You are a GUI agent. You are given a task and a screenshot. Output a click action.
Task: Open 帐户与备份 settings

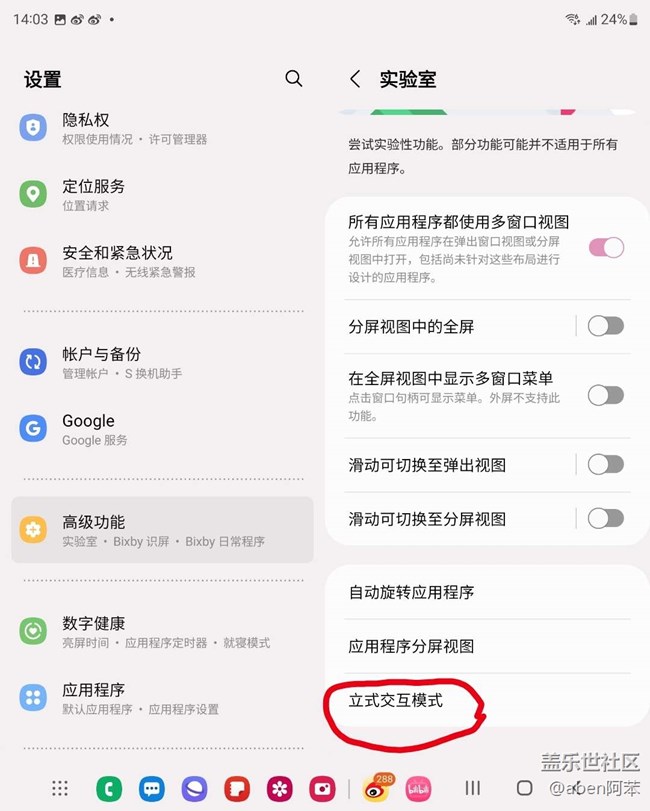pyautogui.click(x=160, y=362)
